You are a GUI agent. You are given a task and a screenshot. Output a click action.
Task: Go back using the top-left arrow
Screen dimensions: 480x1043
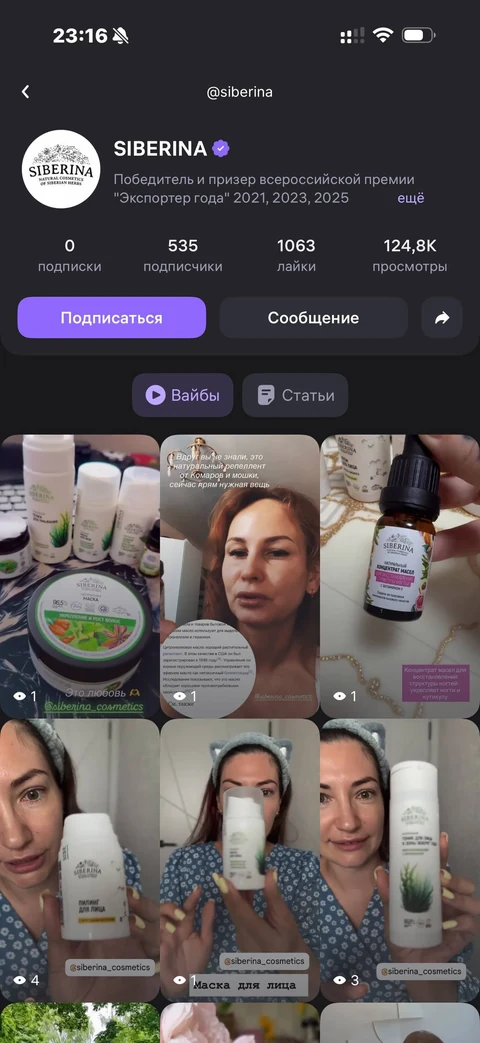click(x=25, y=92)
